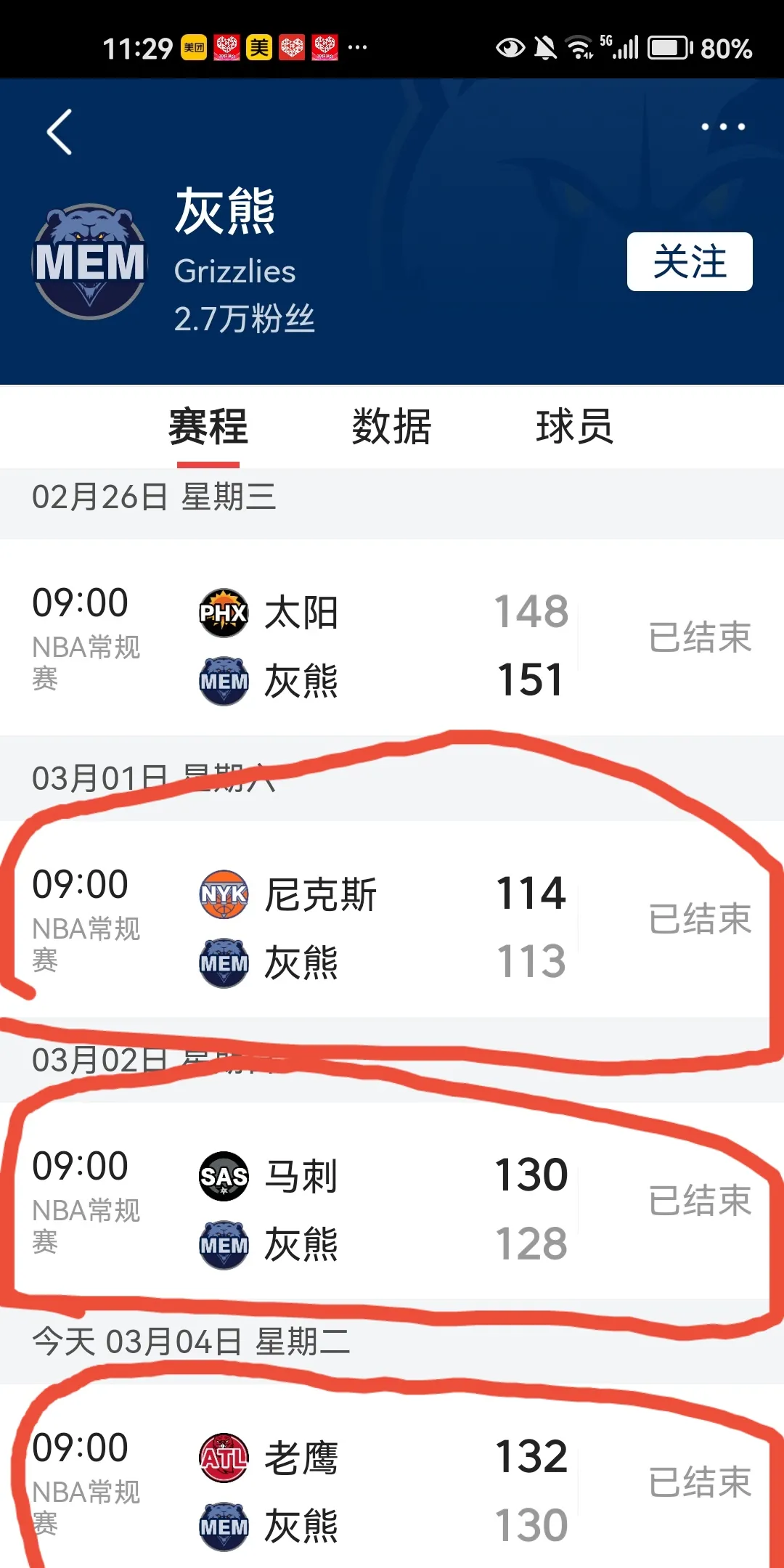Tap the eye visibility icon in status bar
The width and height of the screenshot is (784, 1568).
(508, 46)
